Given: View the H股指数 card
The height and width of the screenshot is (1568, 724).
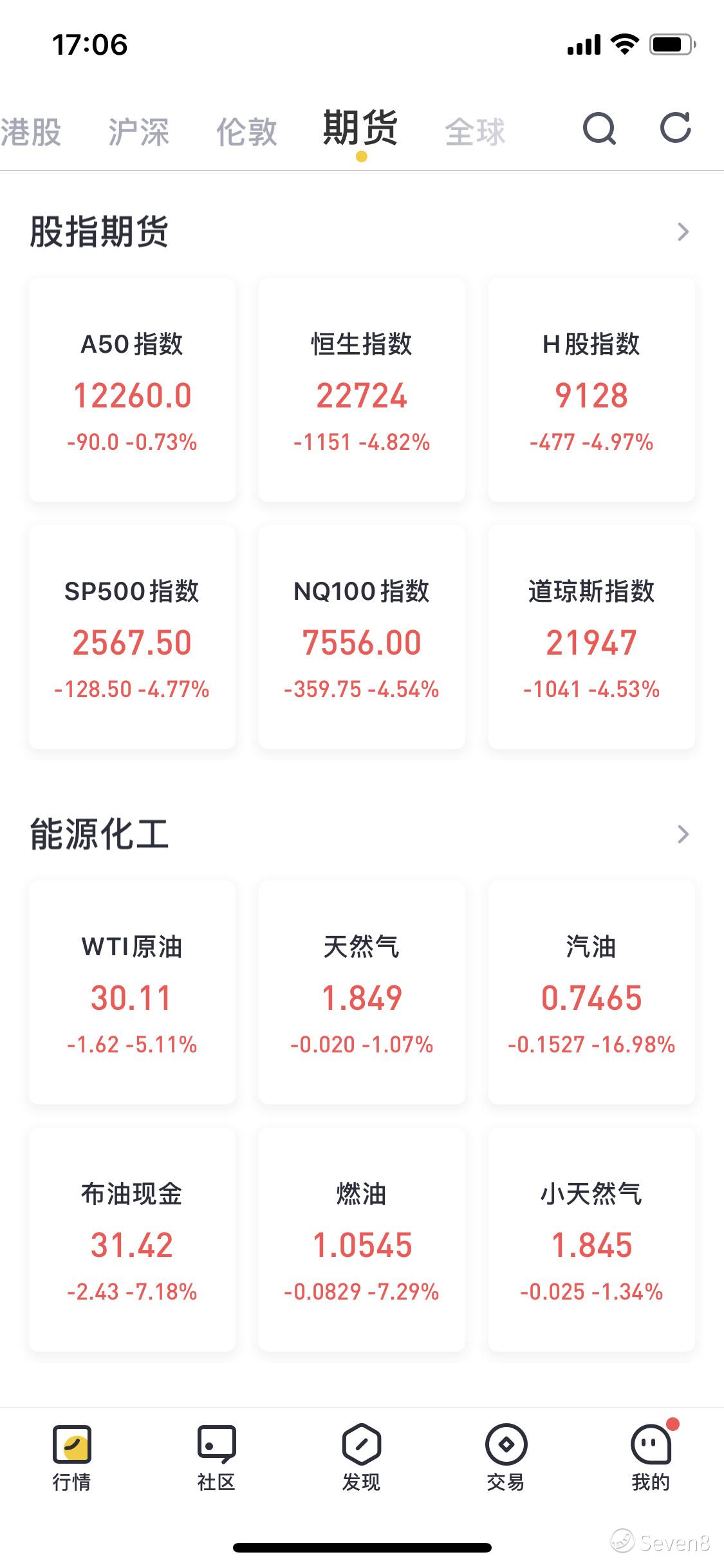Looking at the screenshot, I should pos(591,390).
